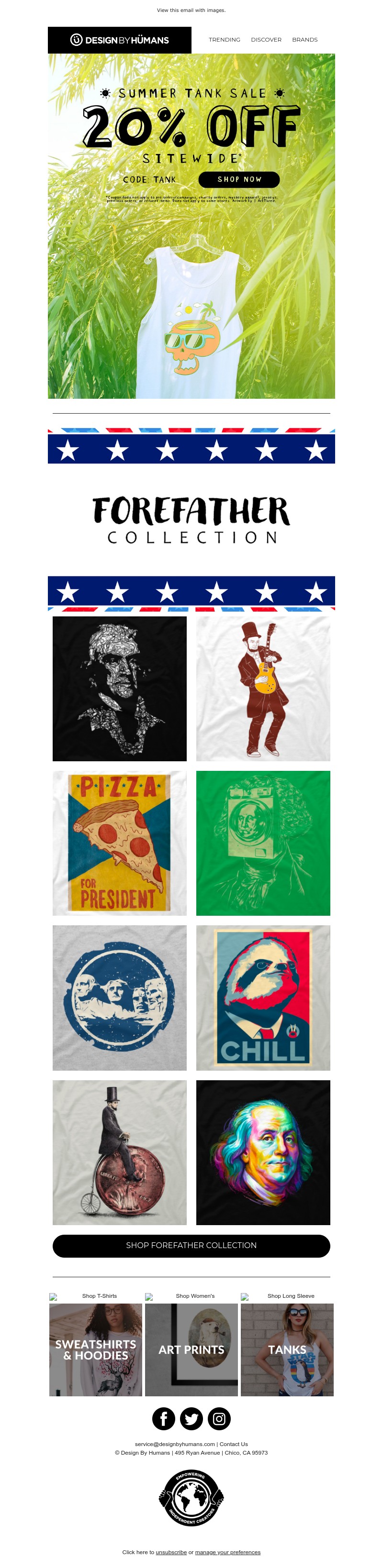Open manage your preferences link

(227, 1552)
